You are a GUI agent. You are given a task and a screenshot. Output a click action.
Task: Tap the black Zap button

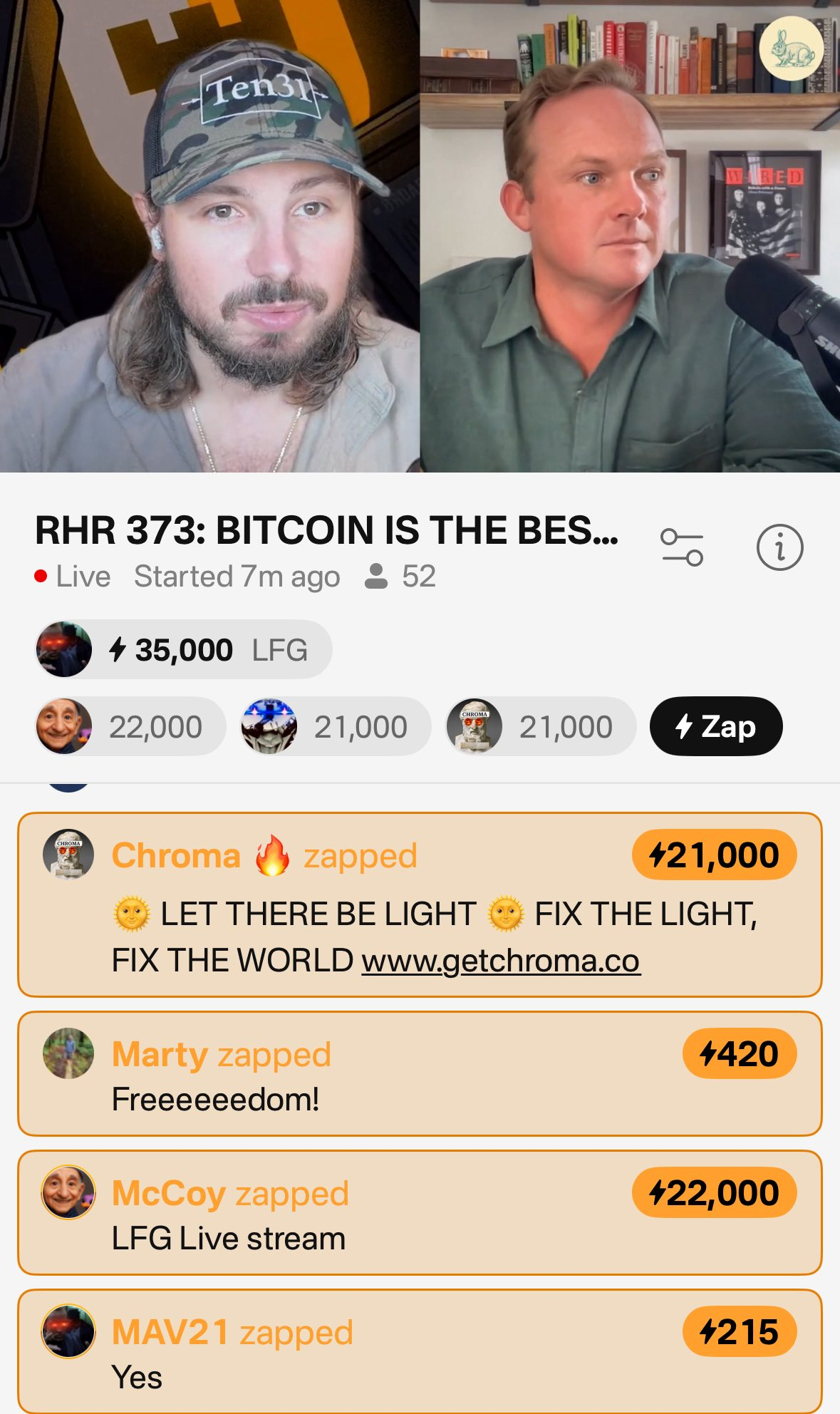click(715, 726)
